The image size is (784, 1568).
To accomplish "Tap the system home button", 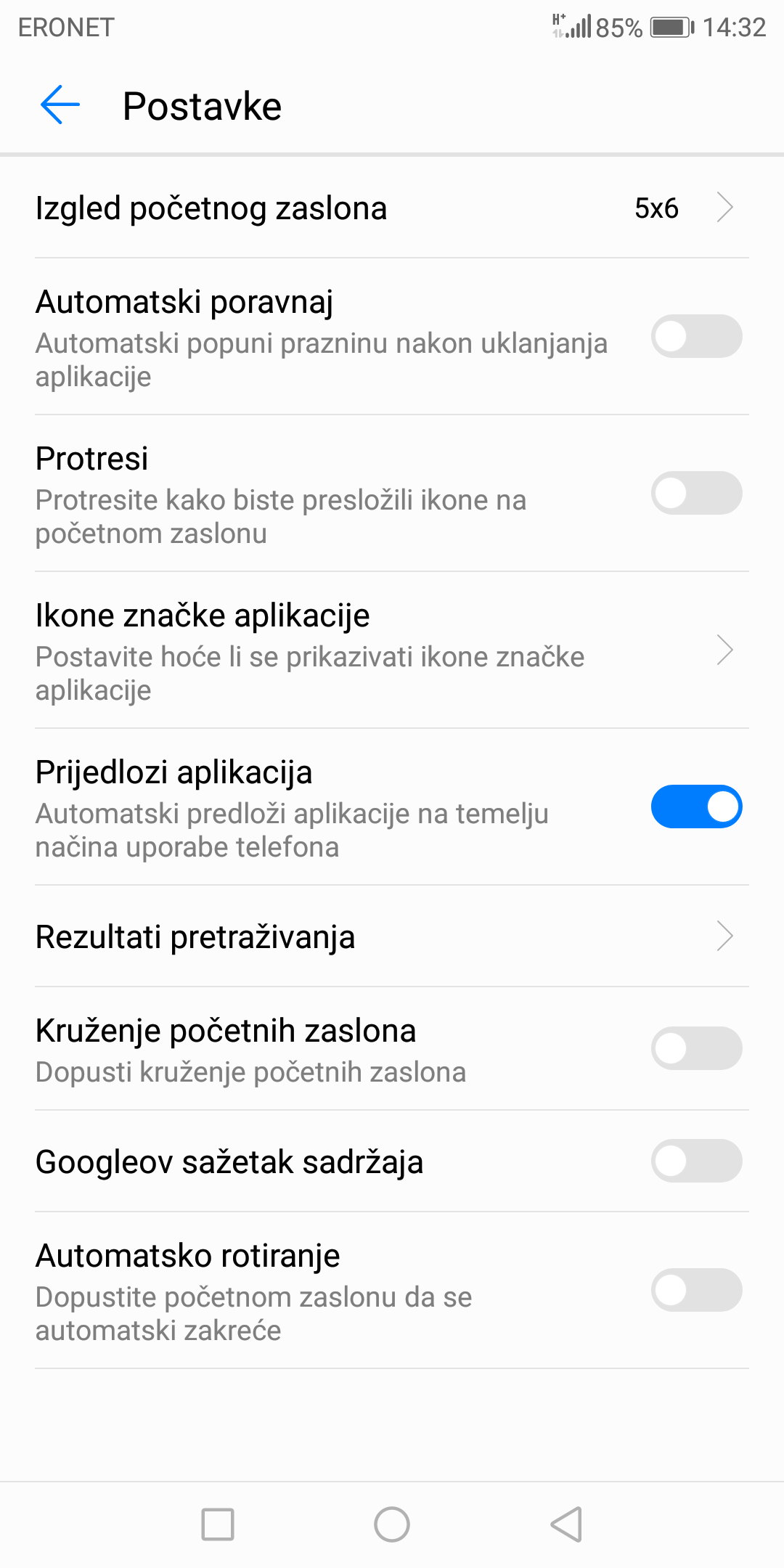I will coord(392,1524).
